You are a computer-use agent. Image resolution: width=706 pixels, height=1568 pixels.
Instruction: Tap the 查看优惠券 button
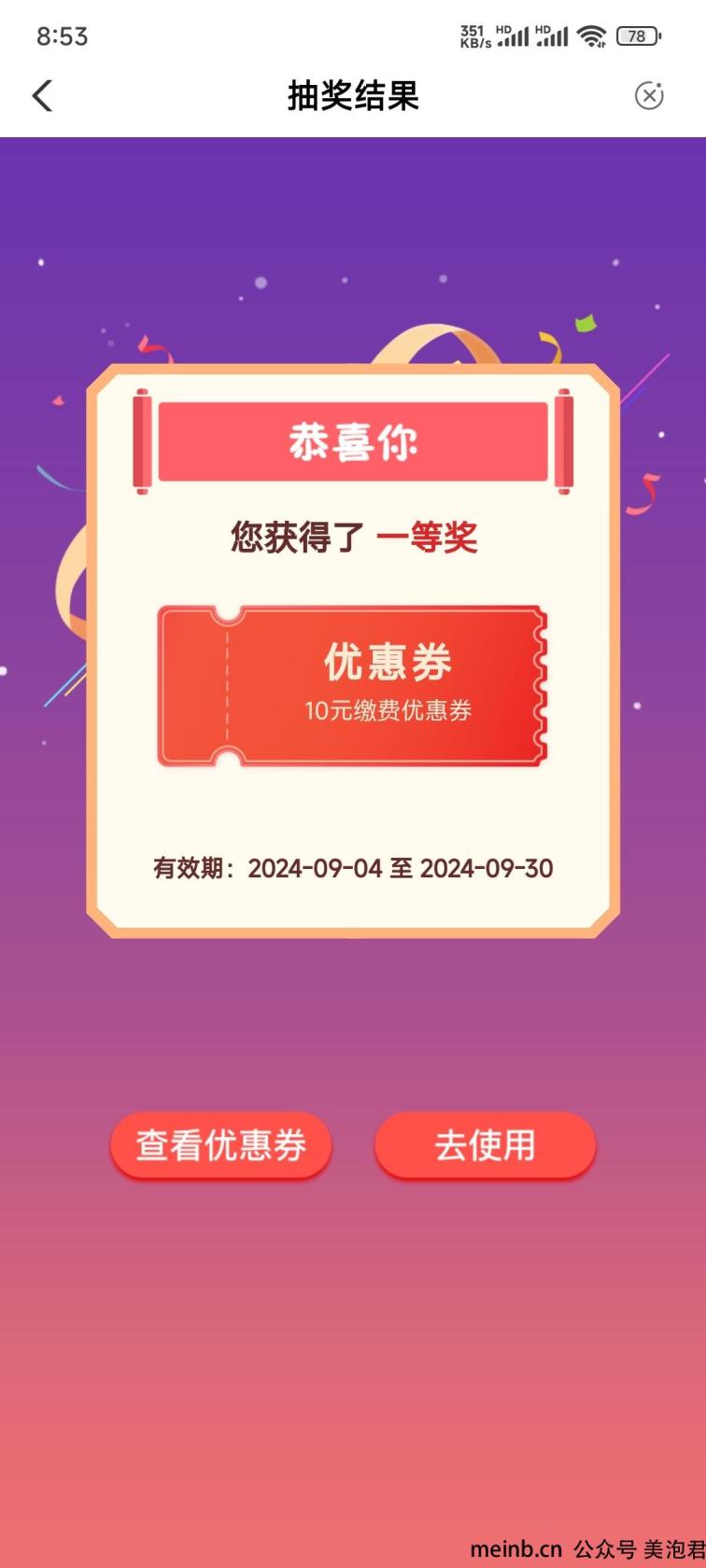pyautogui.click(x=221, y=1145)
